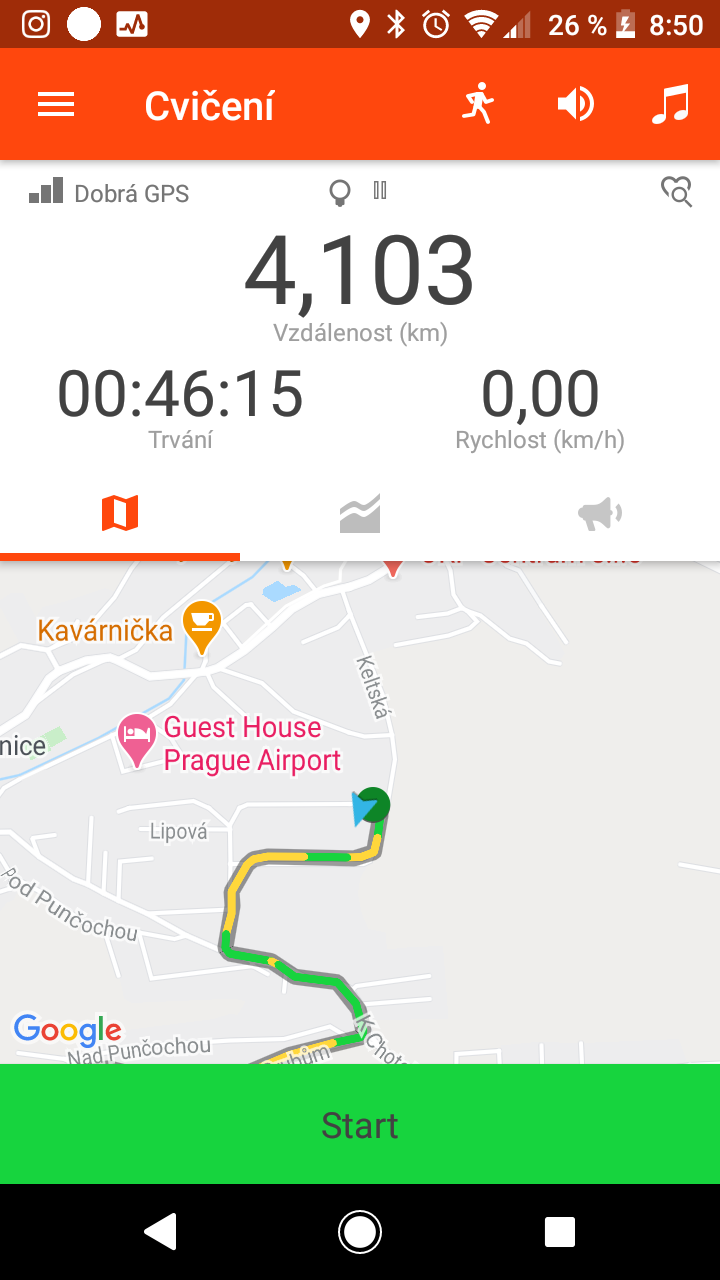Open the audio coach speaker settings
The width and height of the screenshot is (720, 1280).
pyautogui.click(x=576, y=104)
